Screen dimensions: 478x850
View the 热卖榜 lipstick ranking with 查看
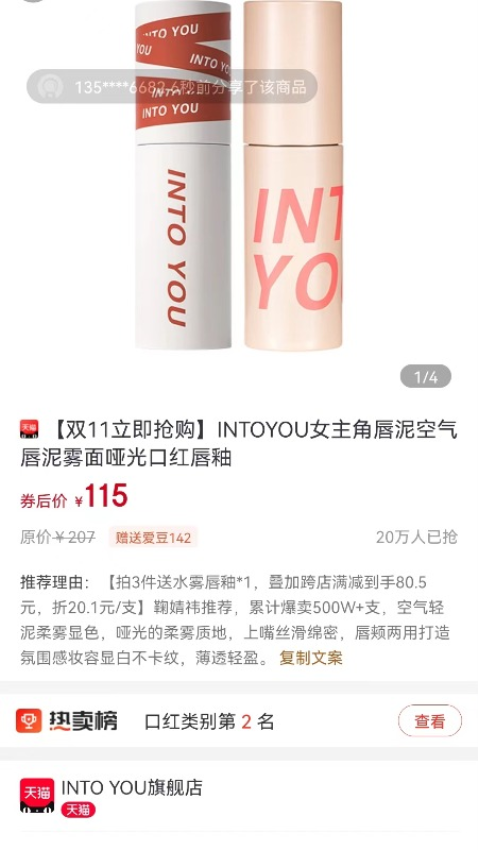pyautogui.click(x=430, y=721)
